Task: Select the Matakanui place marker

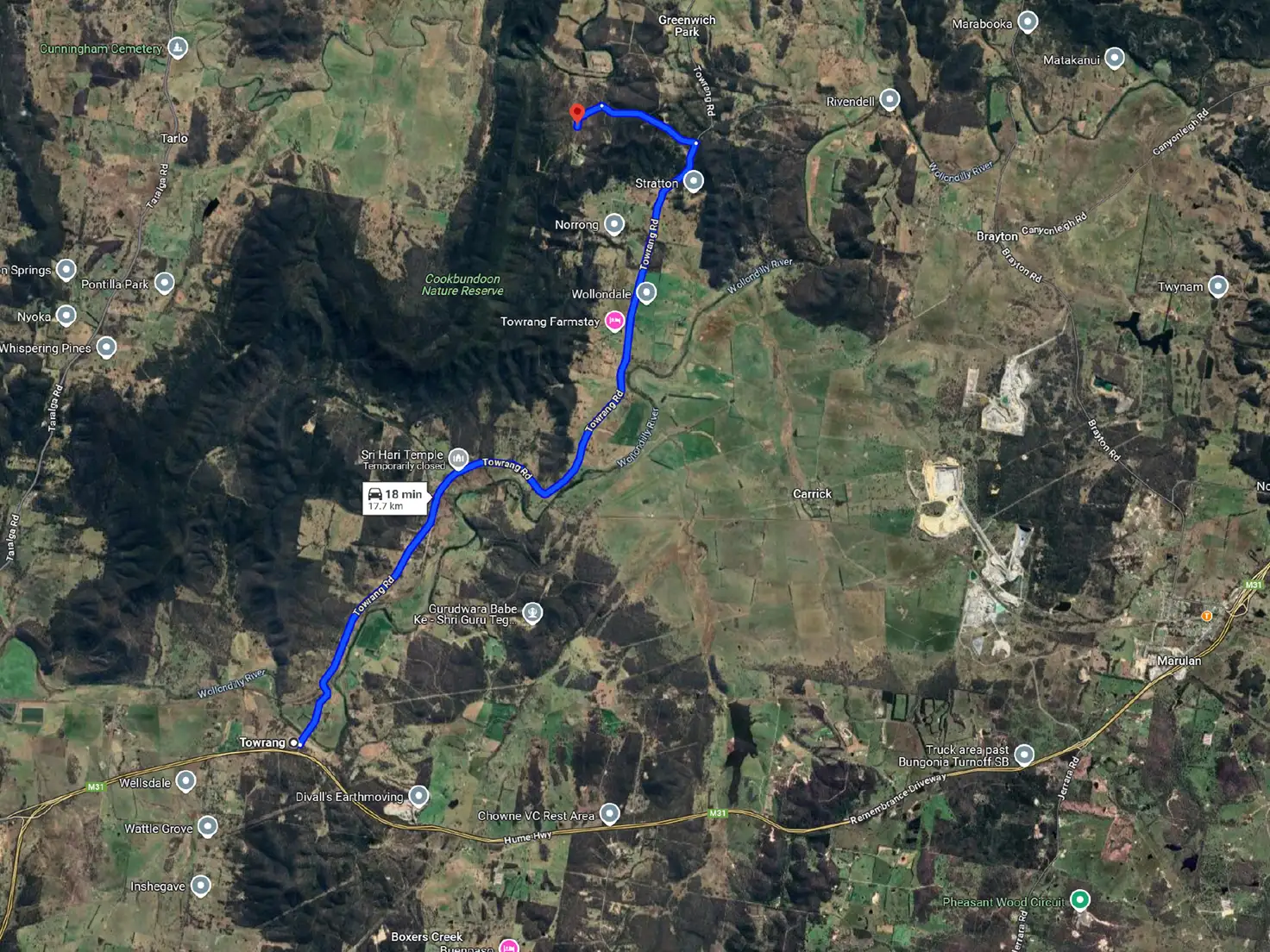Action: (1115, 59)
